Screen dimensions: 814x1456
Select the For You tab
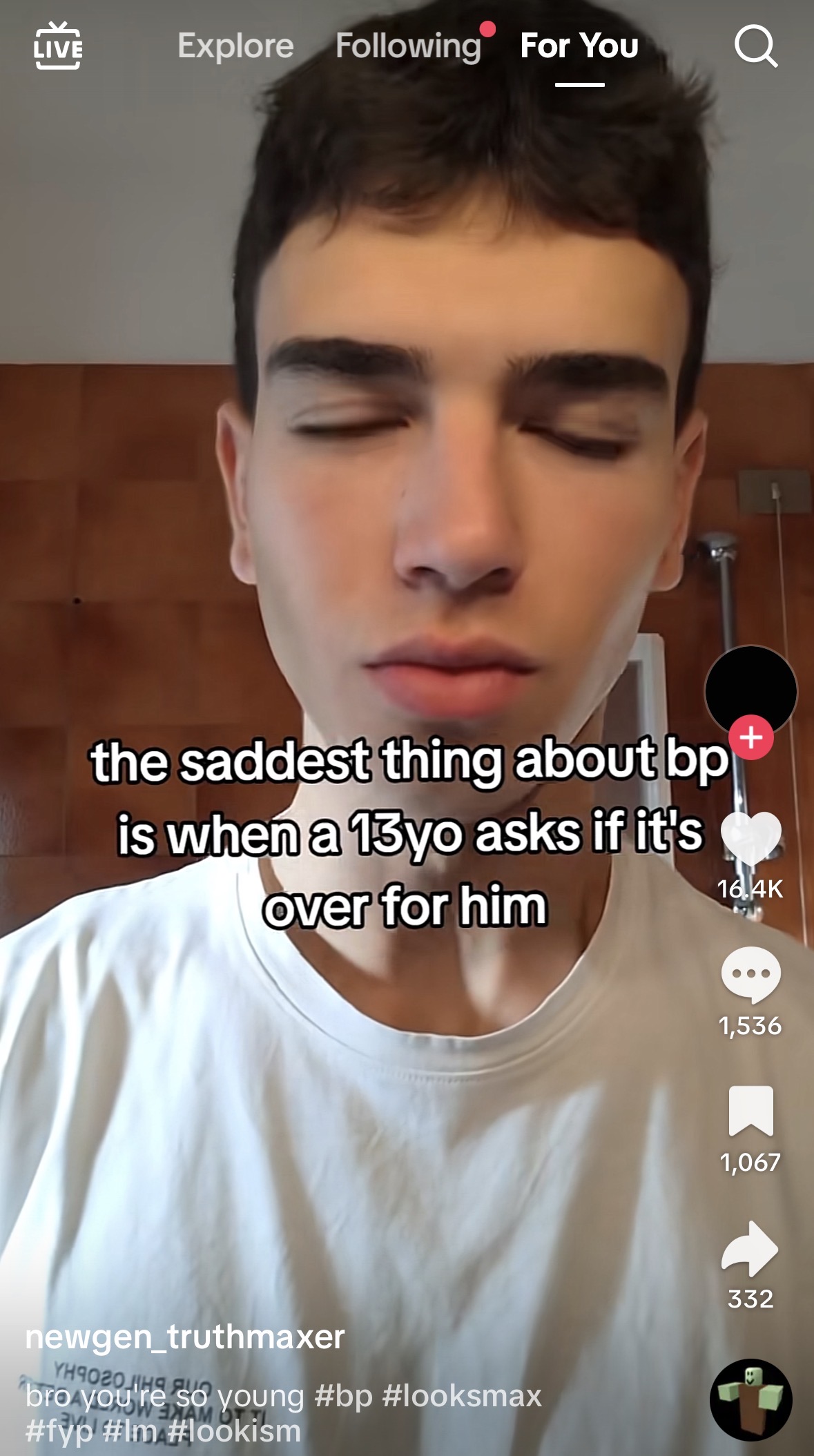point(579,46)
